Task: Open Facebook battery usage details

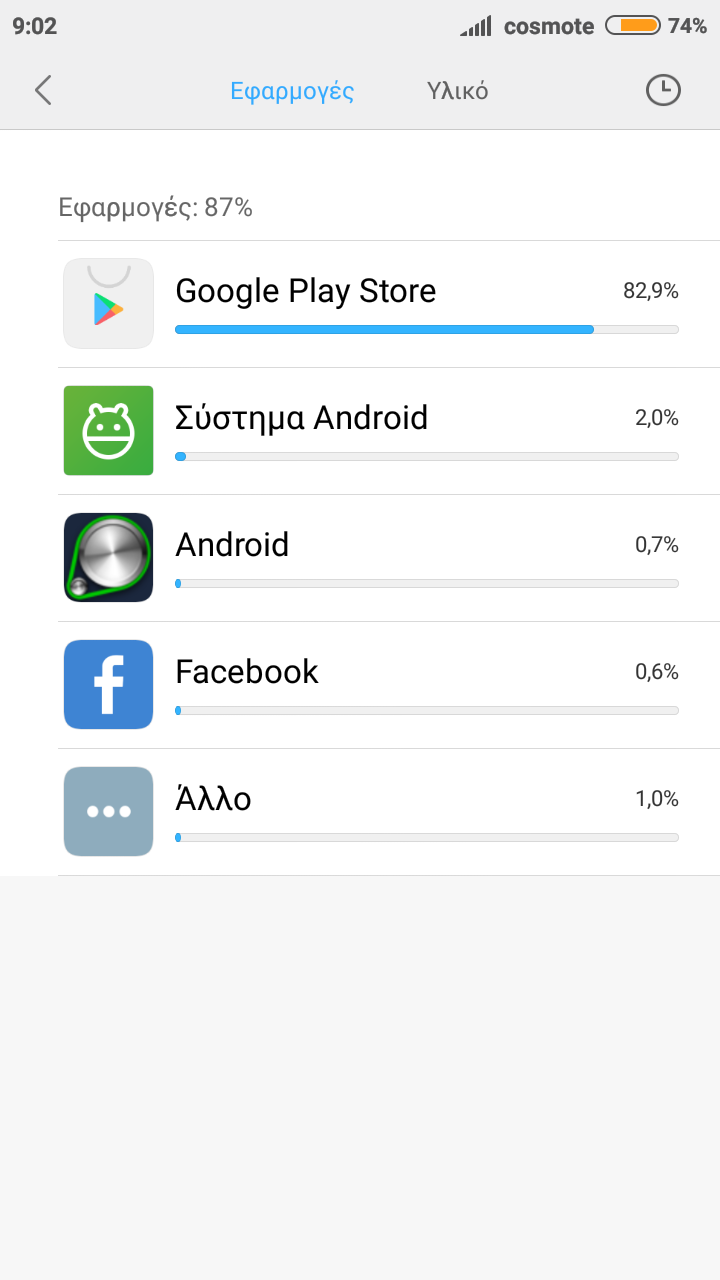Action: pos(388,685)
